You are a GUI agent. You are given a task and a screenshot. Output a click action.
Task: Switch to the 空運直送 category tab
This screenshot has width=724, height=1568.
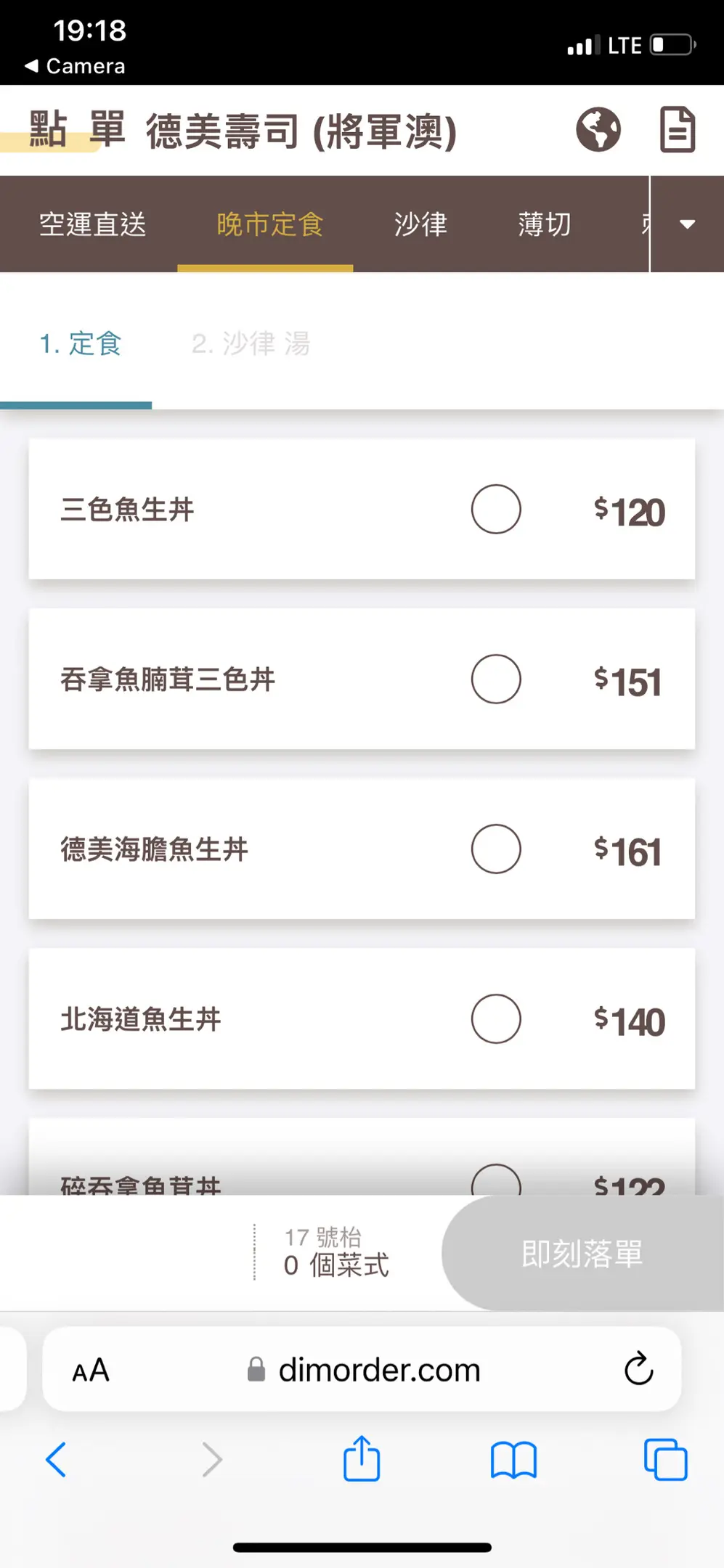(92, 224)
